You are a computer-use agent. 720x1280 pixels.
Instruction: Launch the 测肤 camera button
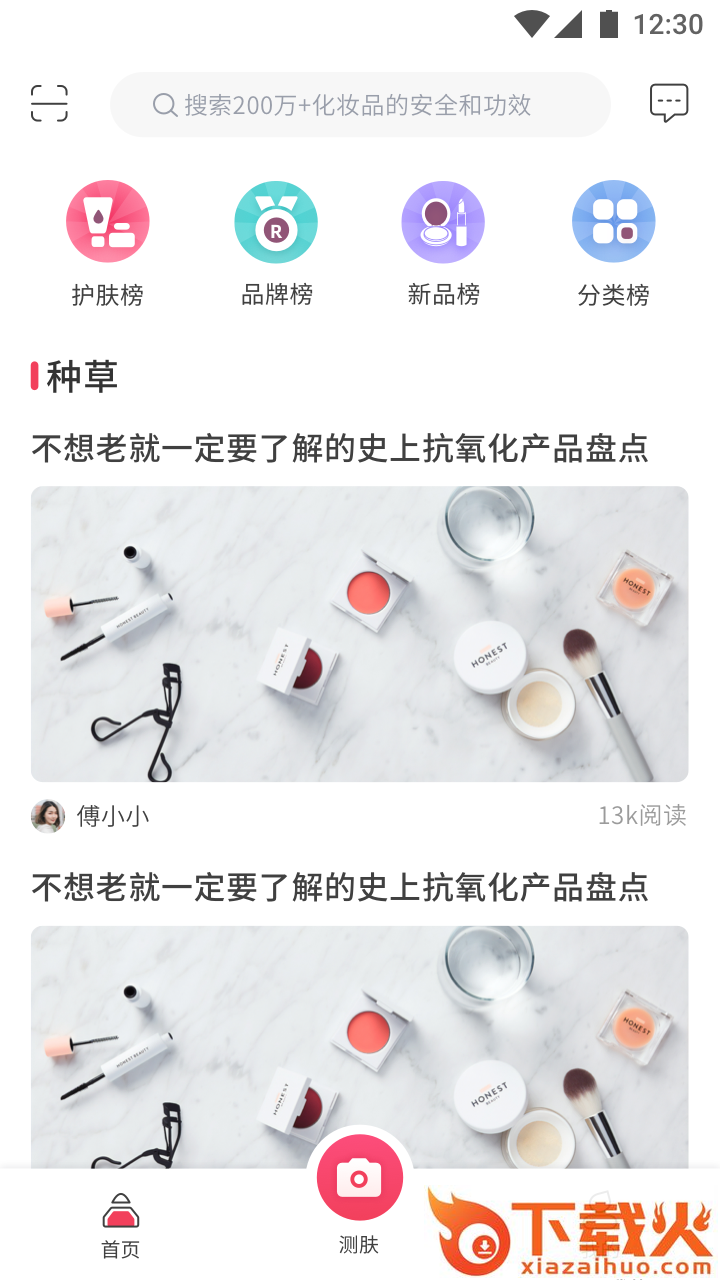pyautogui.click(x=359, y=1179)
